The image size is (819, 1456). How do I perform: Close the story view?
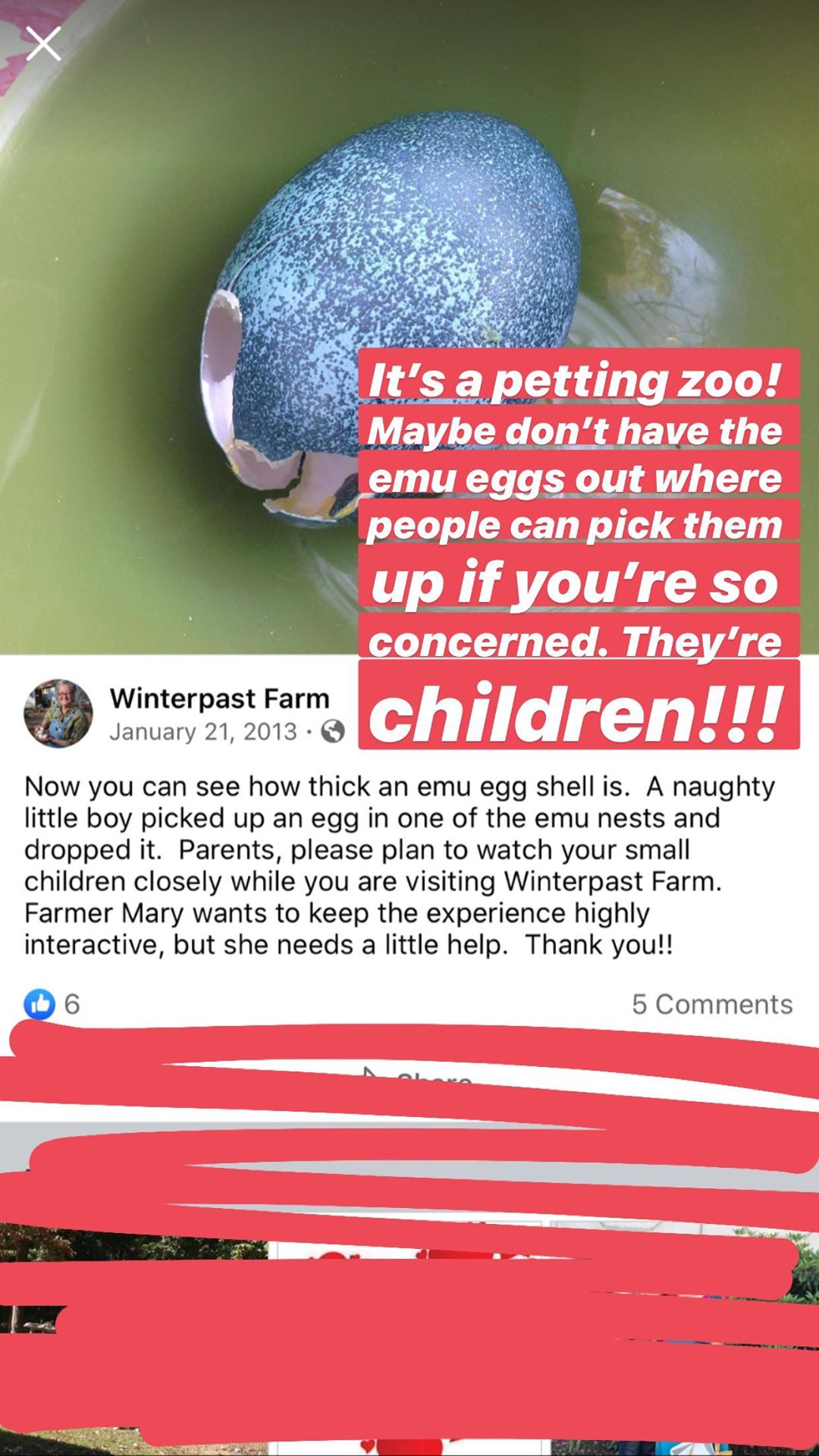[x=43, y=44]
